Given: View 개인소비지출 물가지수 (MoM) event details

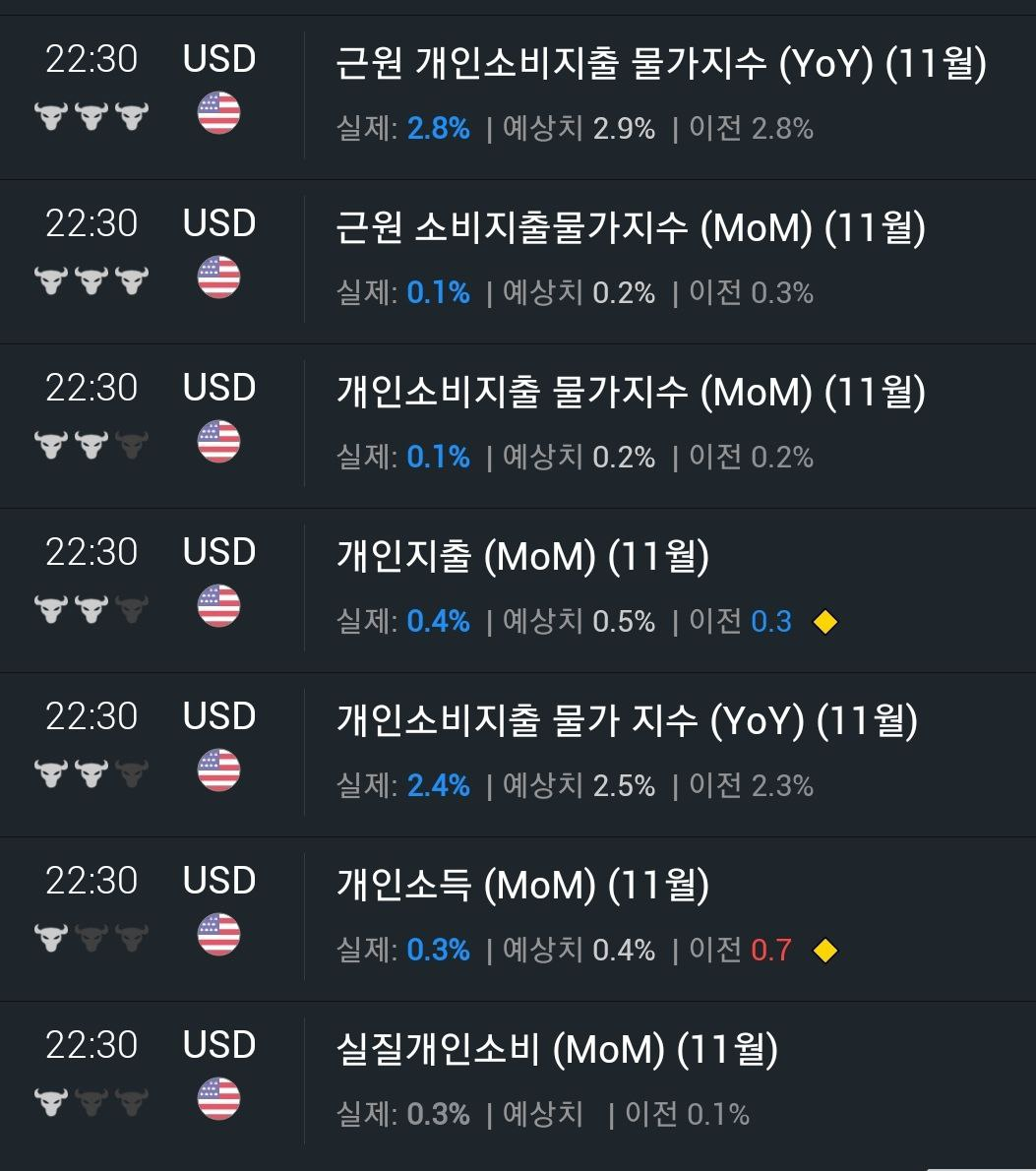Looking at the screenshot, I should 631,394.
